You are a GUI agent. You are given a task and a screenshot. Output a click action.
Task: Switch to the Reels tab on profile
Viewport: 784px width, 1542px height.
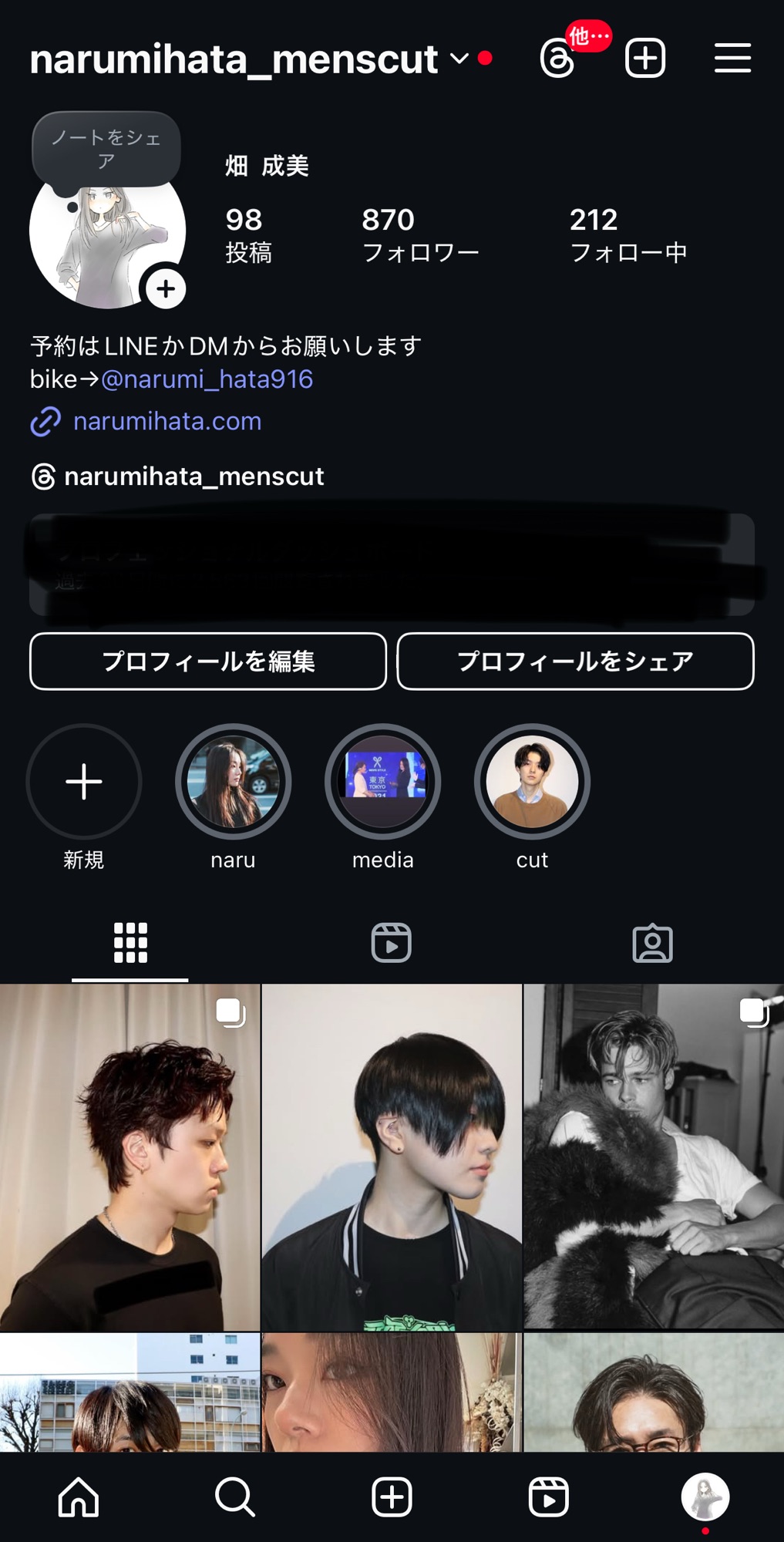[392, 943]
